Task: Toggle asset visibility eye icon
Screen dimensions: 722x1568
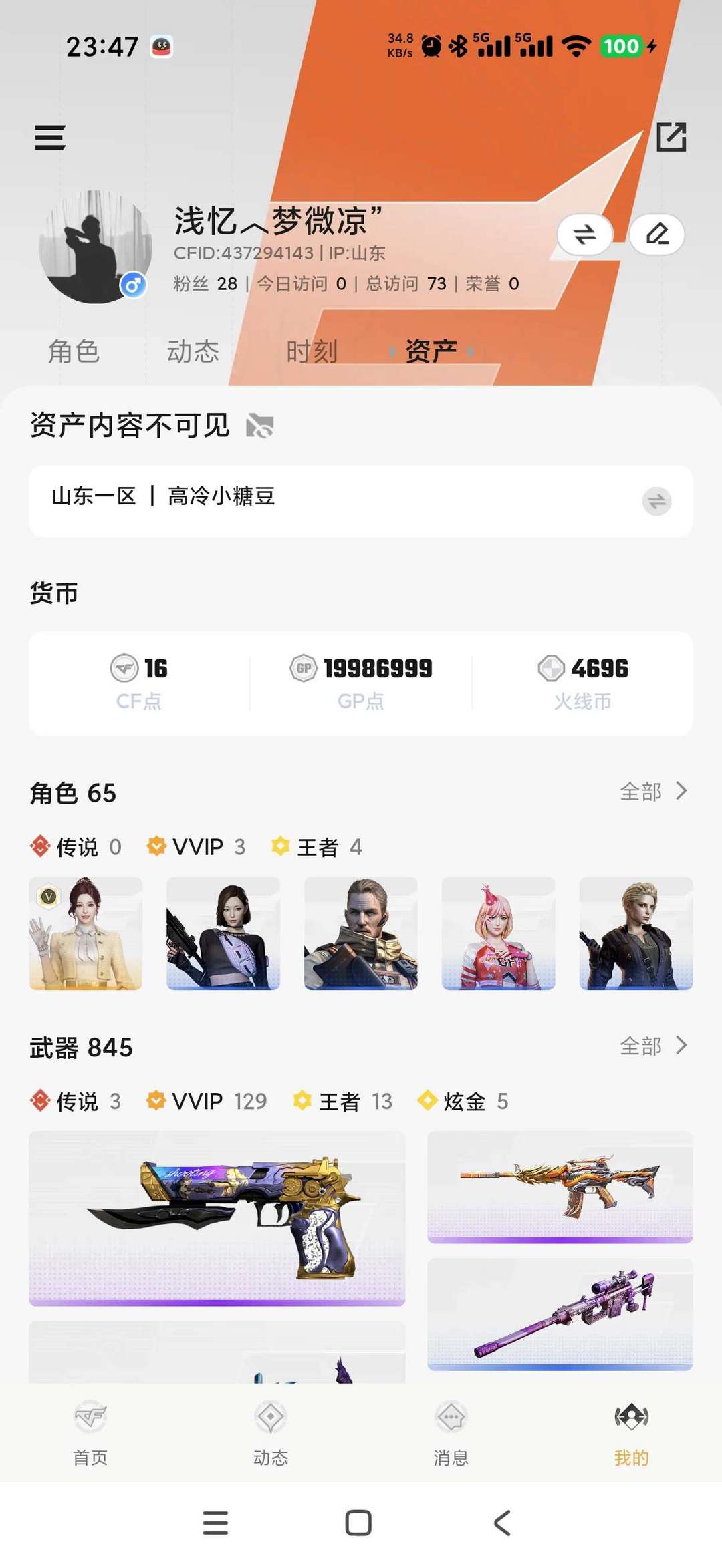Action: pyautogui.click(x=260, y=426)
